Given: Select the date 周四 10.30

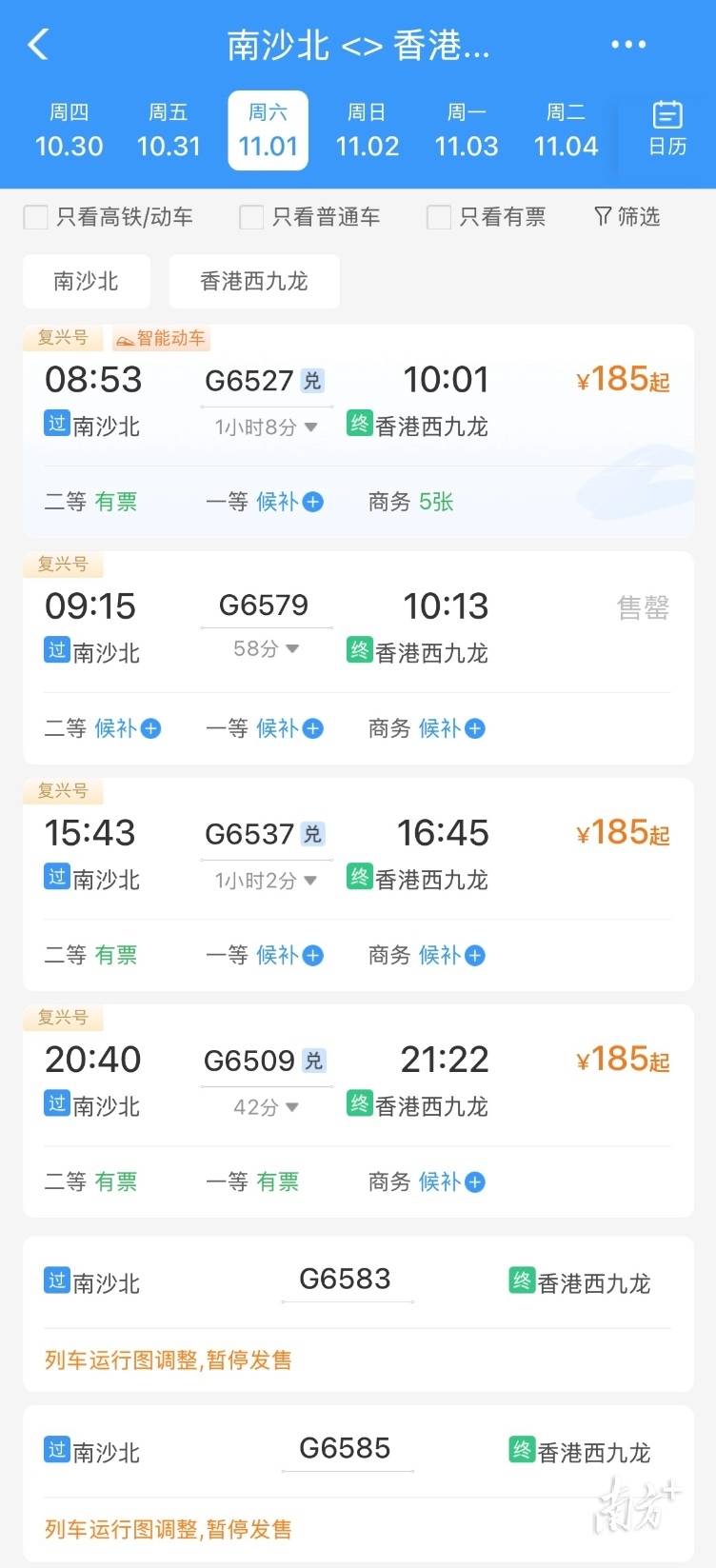Looking at the screenshot, I should [x=69, y=131].
